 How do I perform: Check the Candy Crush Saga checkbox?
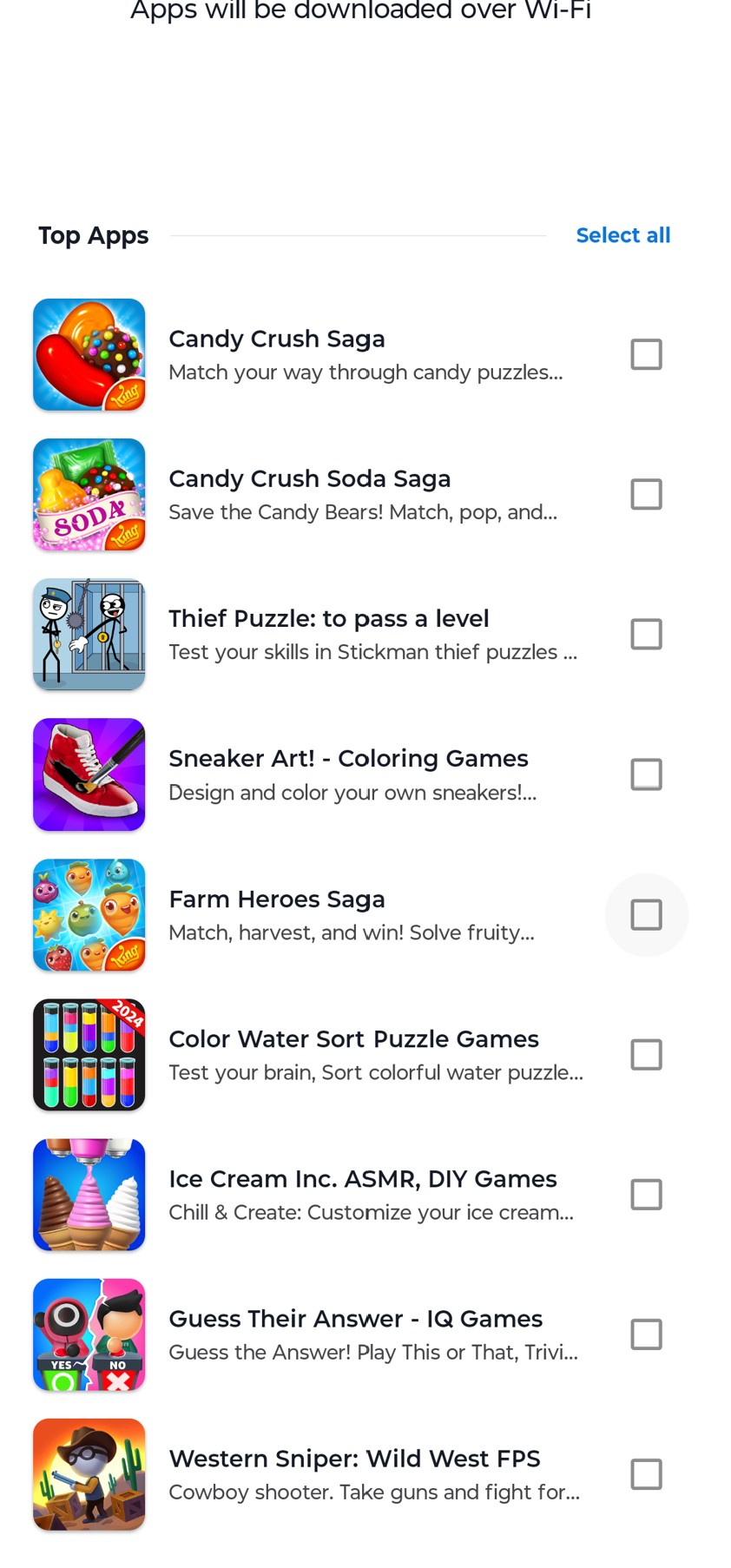coord(646,354)
